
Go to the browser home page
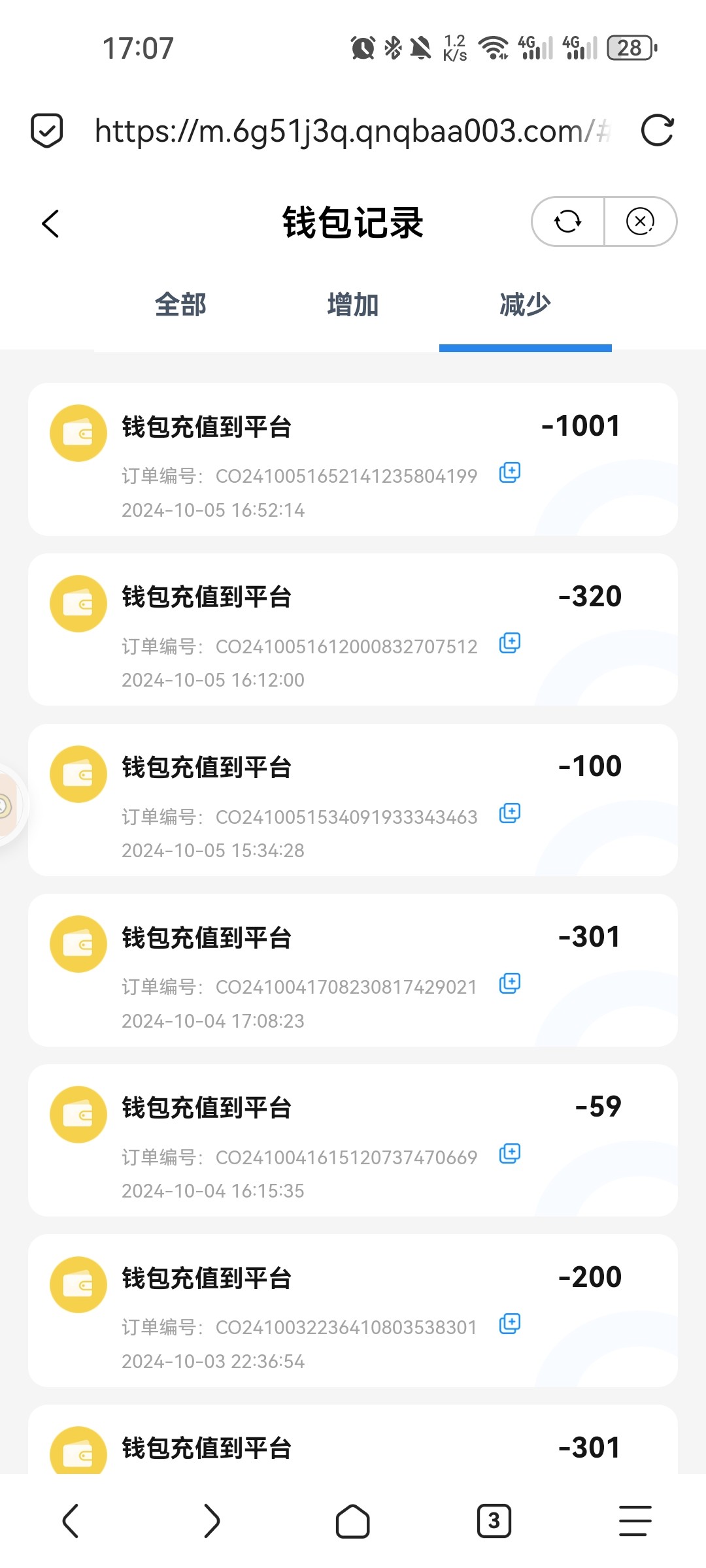pos(353,1521)
